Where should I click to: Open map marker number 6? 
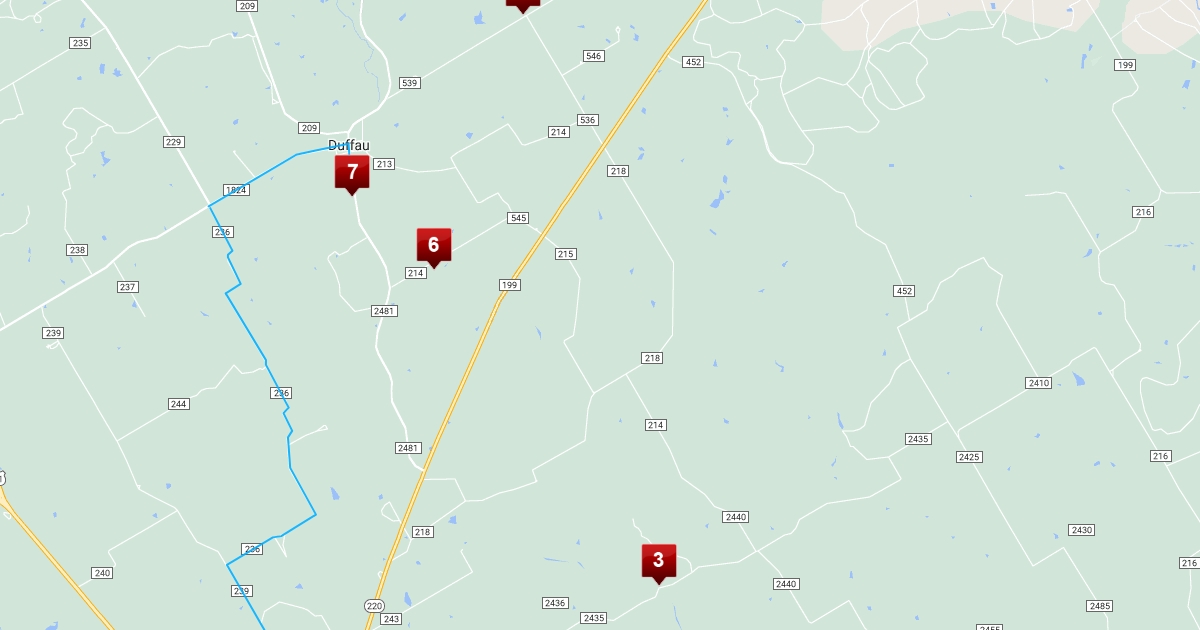click(434, 245)
